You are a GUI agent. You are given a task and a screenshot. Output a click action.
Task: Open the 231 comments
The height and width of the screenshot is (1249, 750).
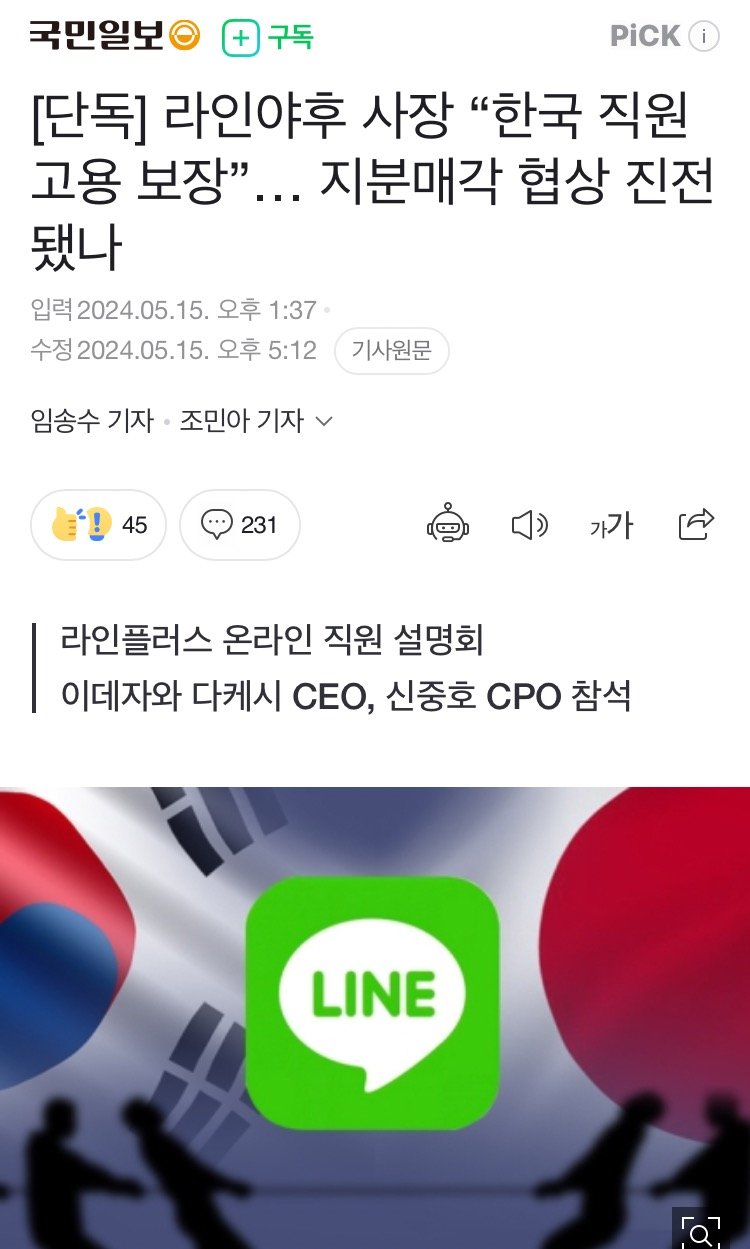pos(240,524)
